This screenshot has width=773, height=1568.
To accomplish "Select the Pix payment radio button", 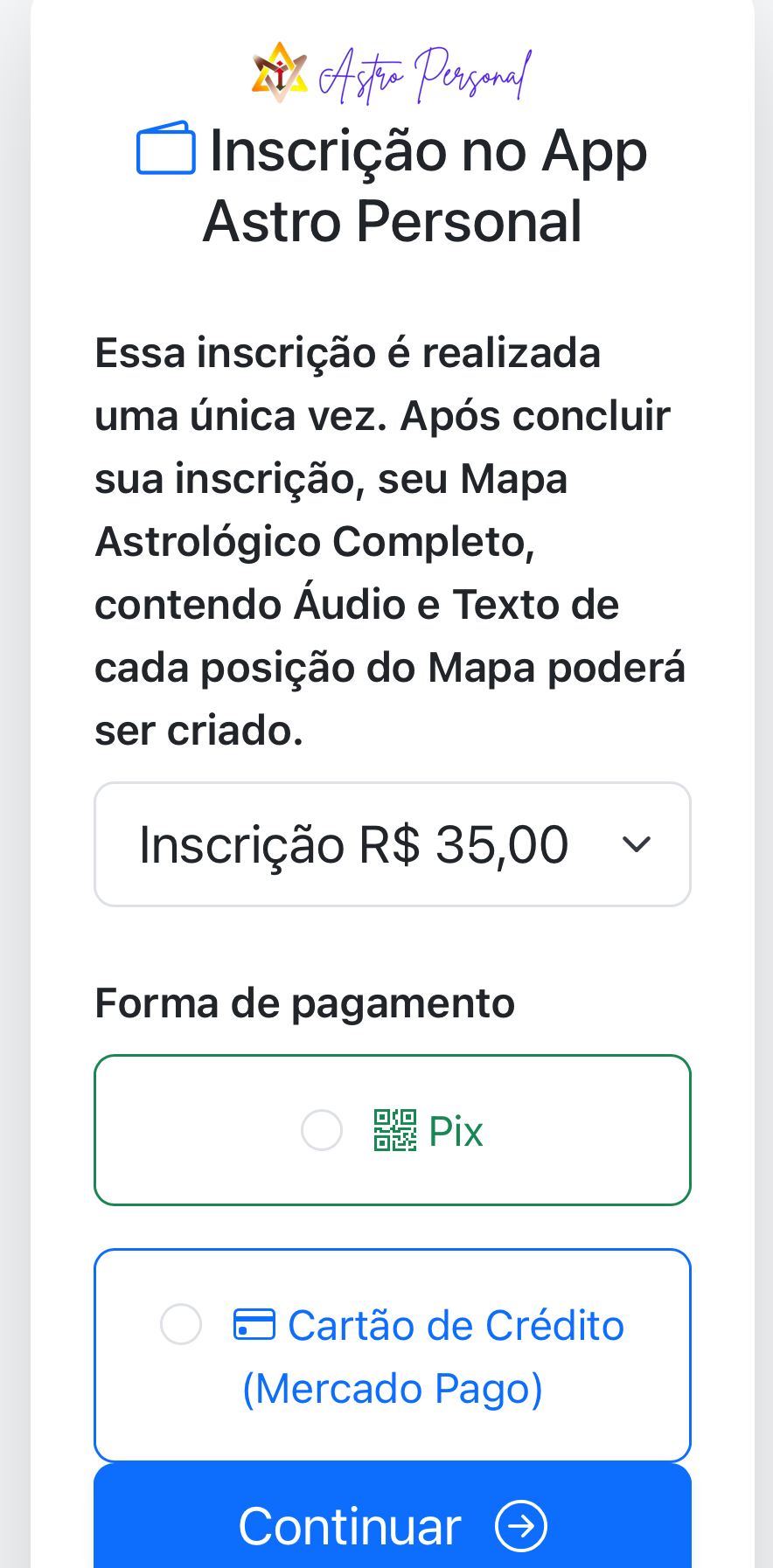I will pyautogui.click(x=322, y=1129).
